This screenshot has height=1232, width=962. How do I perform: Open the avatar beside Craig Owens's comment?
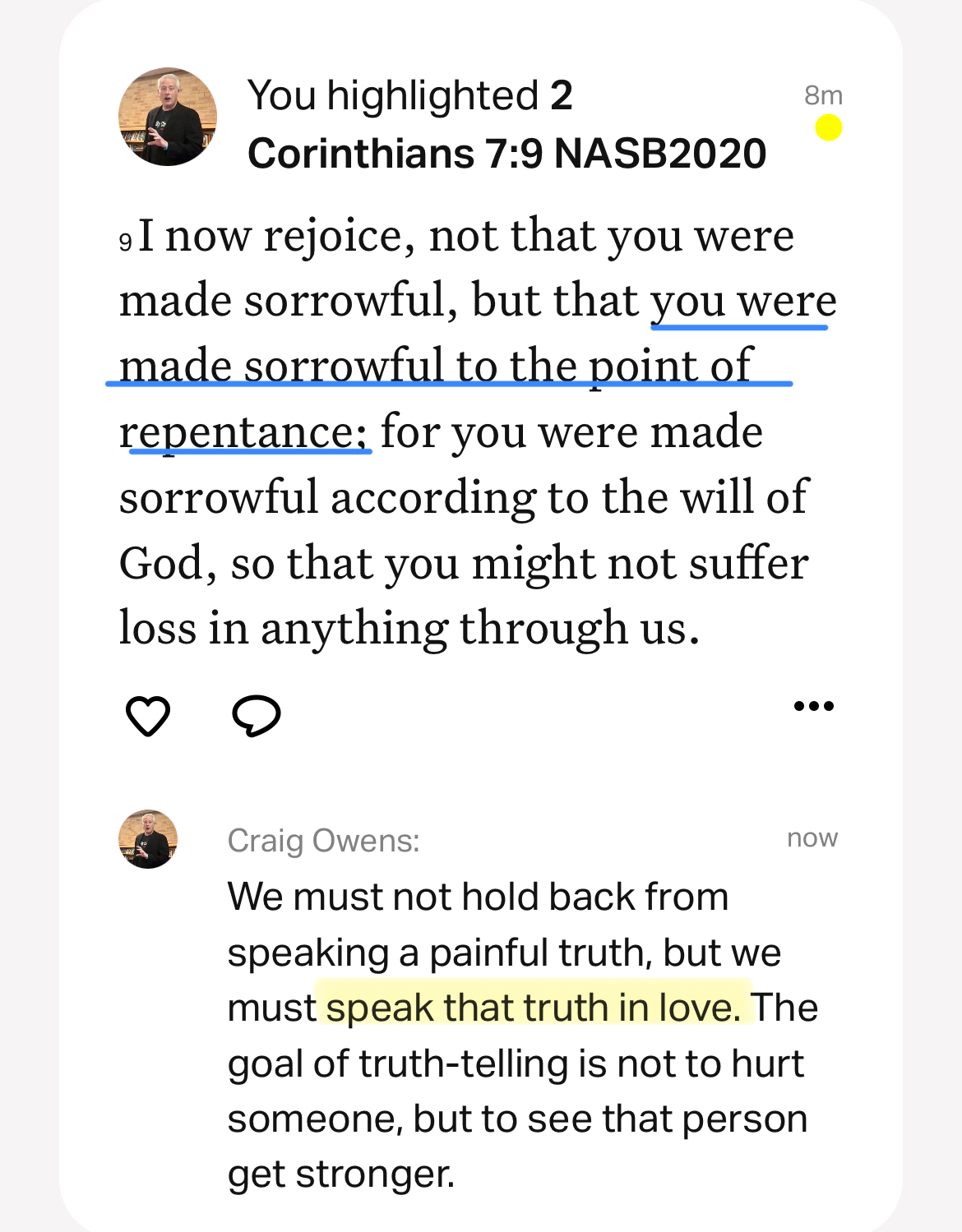coord(148,839)
